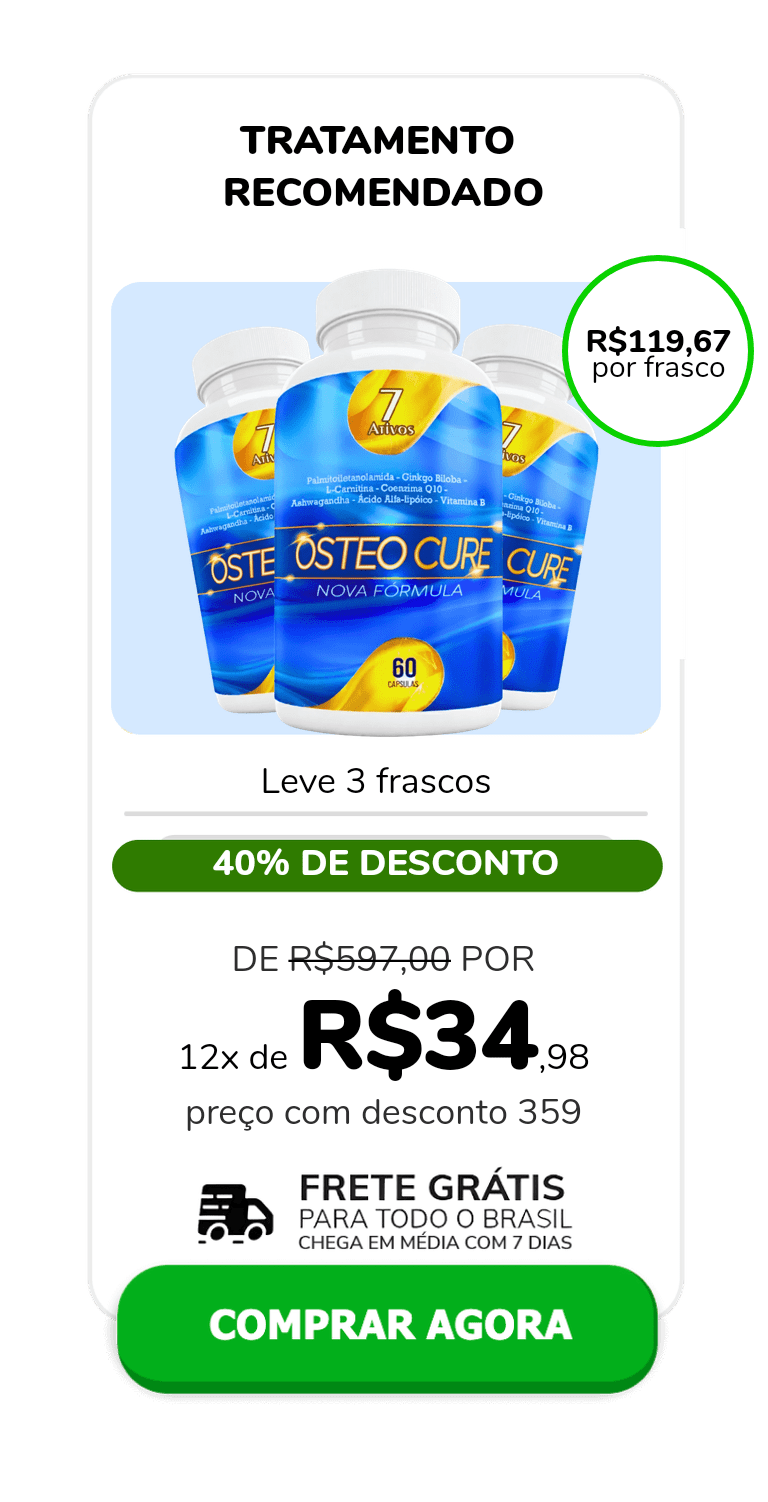Screen dimensions: 768x1502
Task: Click the delivery truck icon
Action: tap(235, 1213)
